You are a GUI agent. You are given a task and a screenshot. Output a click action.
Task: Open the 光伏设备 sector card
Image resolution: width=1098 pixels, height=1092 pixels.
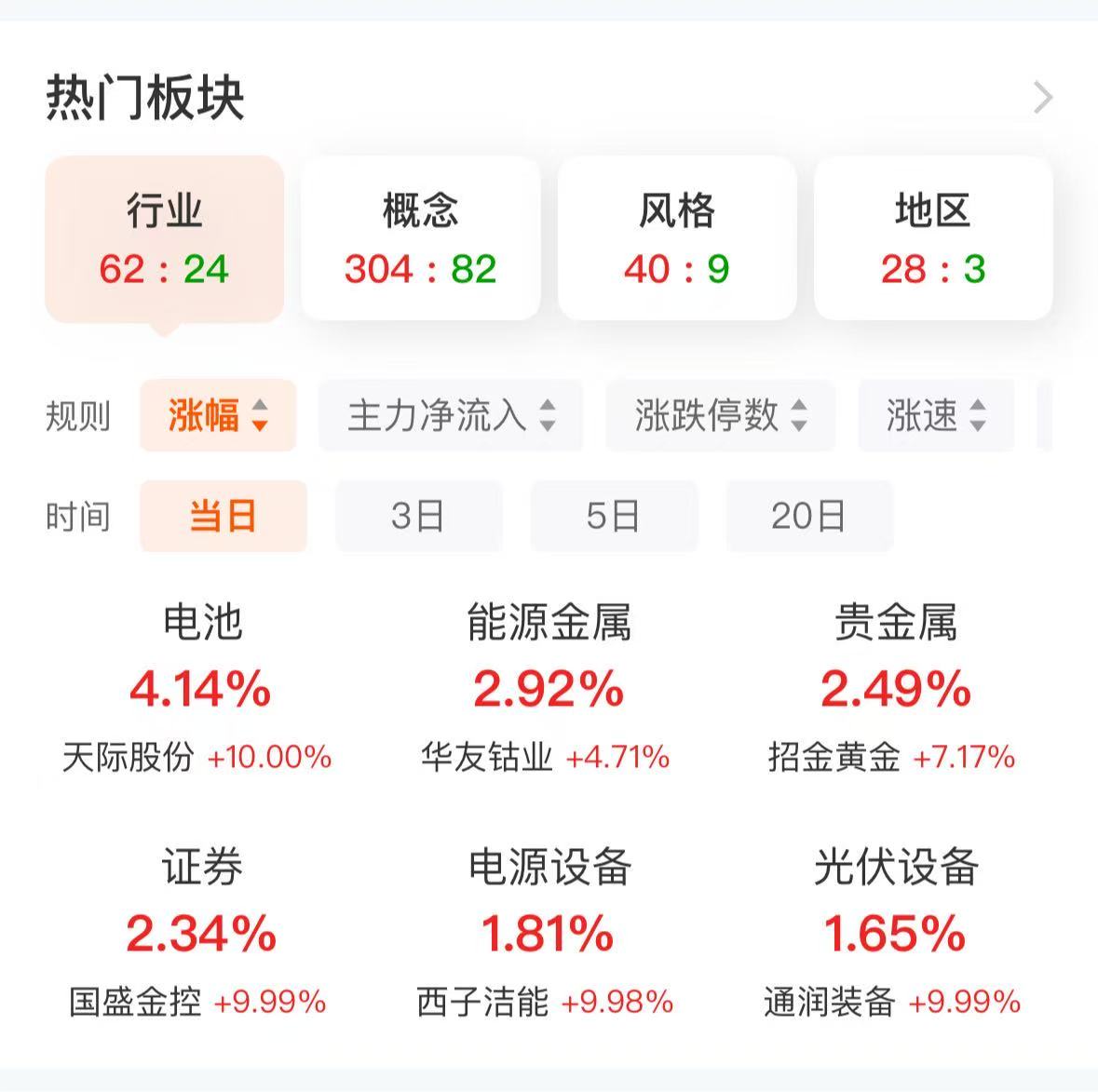tap(895, 934)
